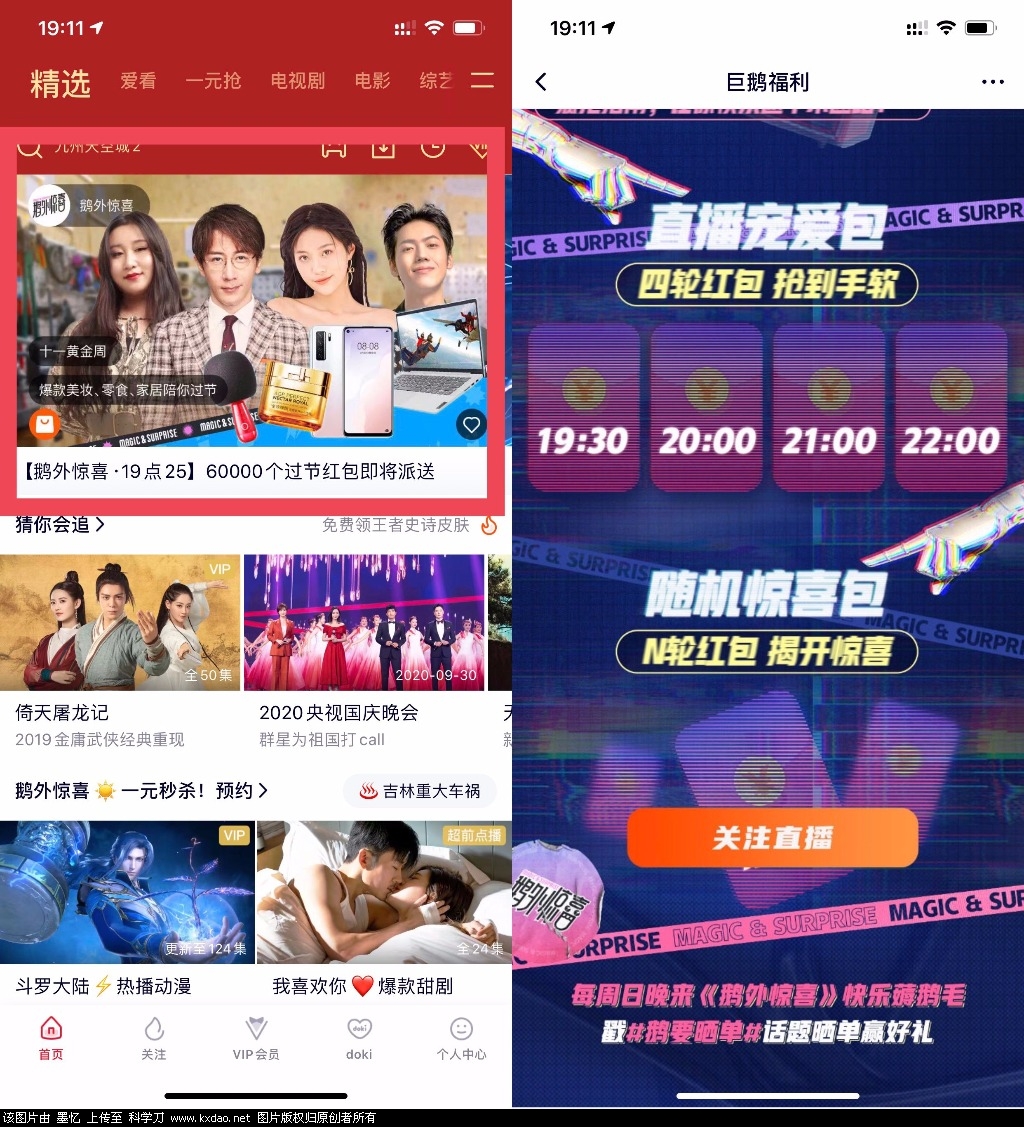
Task: Tap the heart icon on the banner
Action: [x=471, y=425]
